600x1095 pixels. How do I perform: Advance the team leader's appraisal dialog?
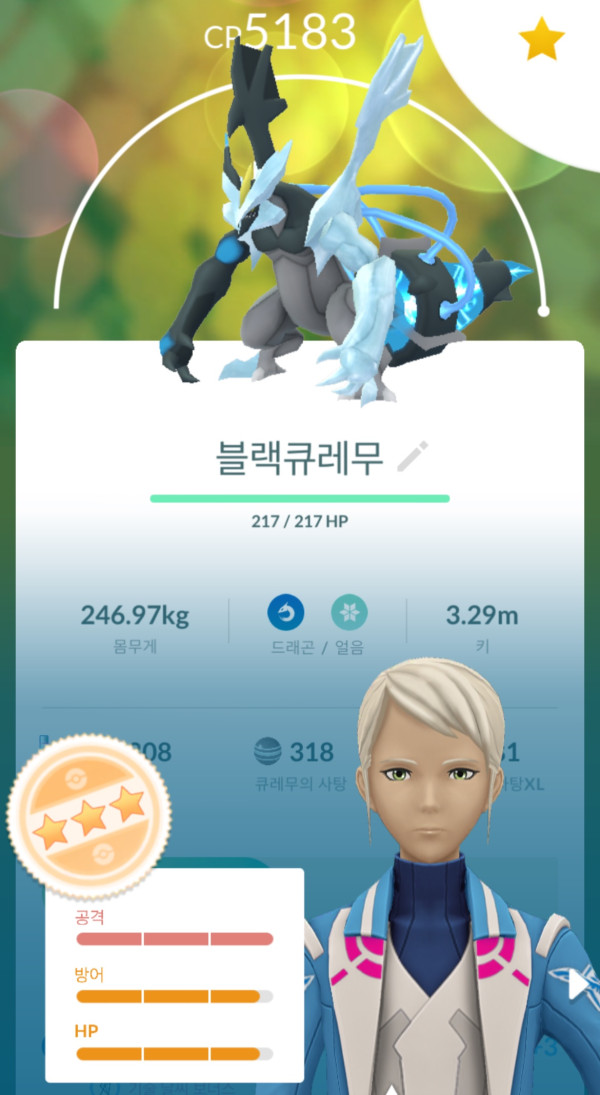click(579, 986)
